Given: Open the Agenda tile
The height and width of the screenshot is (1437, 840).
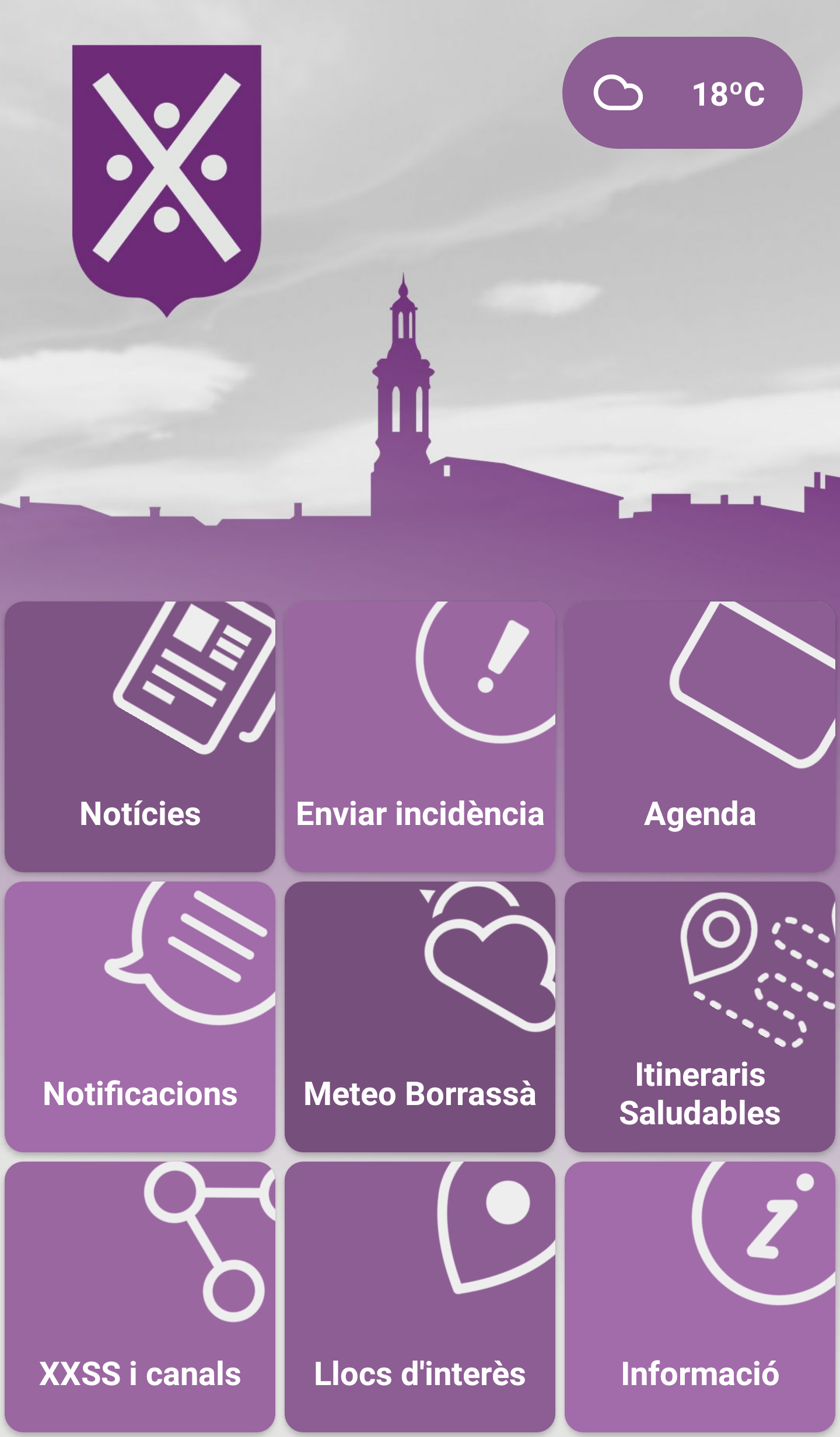Looking at the screenshot, I should click(x=700, y=736).
